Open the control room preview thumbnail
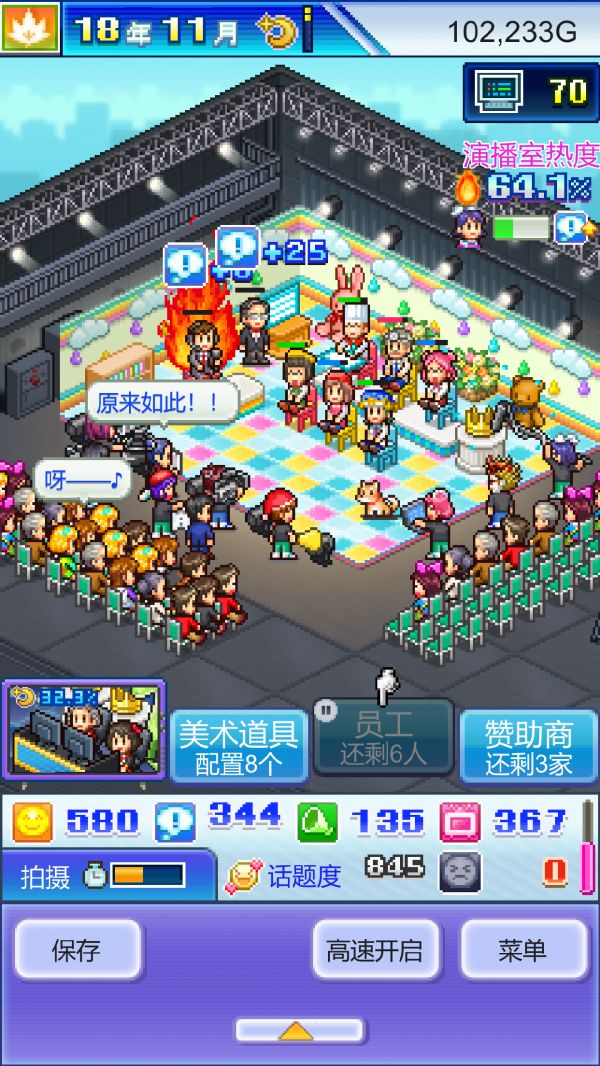This screenshot has height=1066, width=600. pos(84,731)
